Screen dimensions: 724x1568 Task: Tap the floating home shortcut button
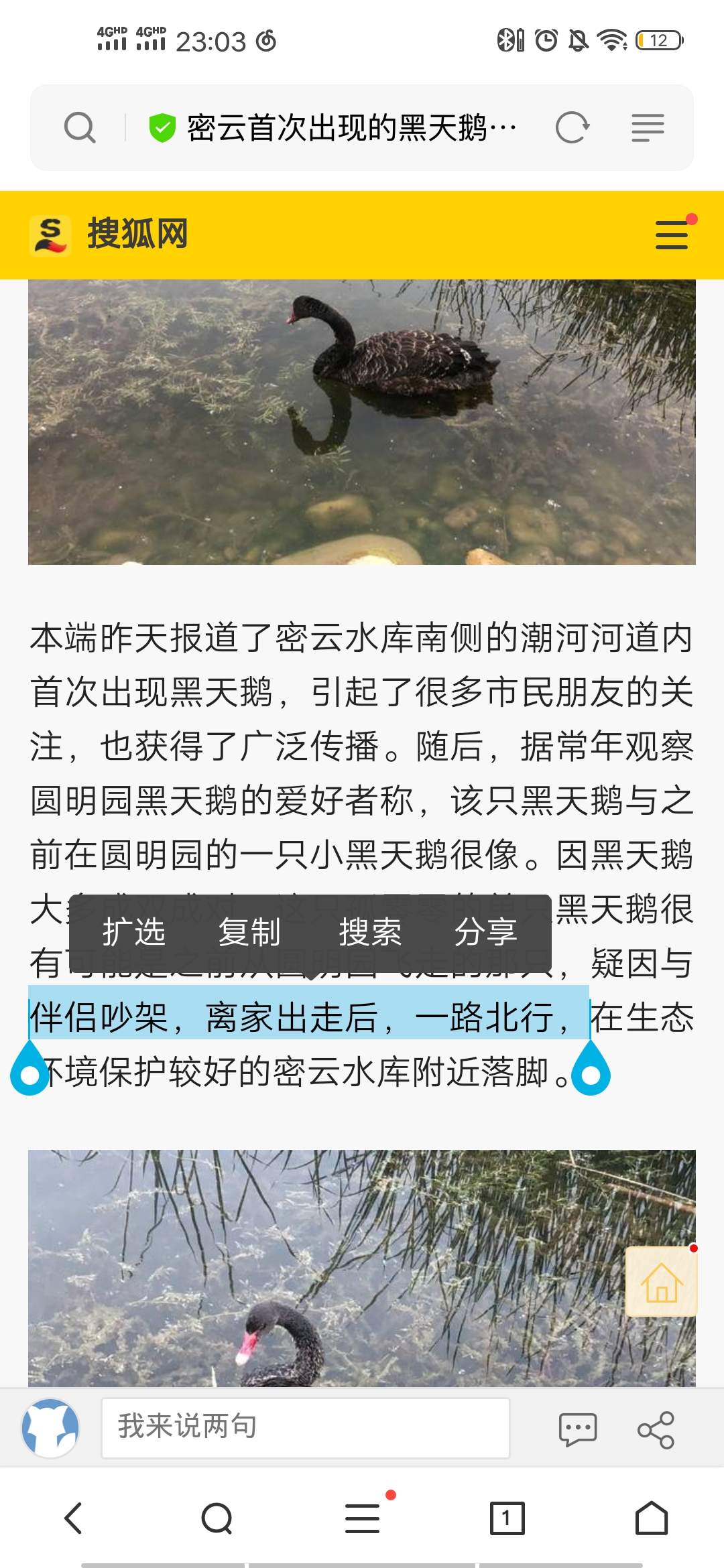click(661, 1281)
